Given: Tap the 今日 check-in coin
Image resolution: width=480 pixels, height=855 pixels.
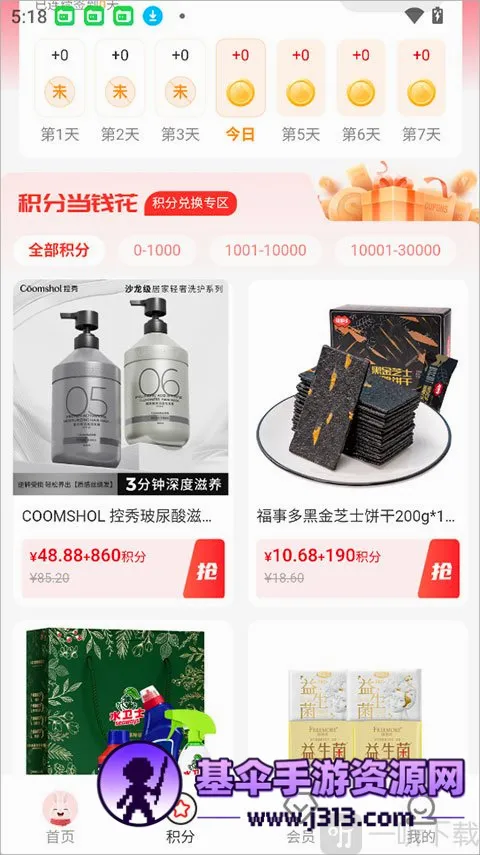Looking at the screenshot, I should tap(241, 93).
